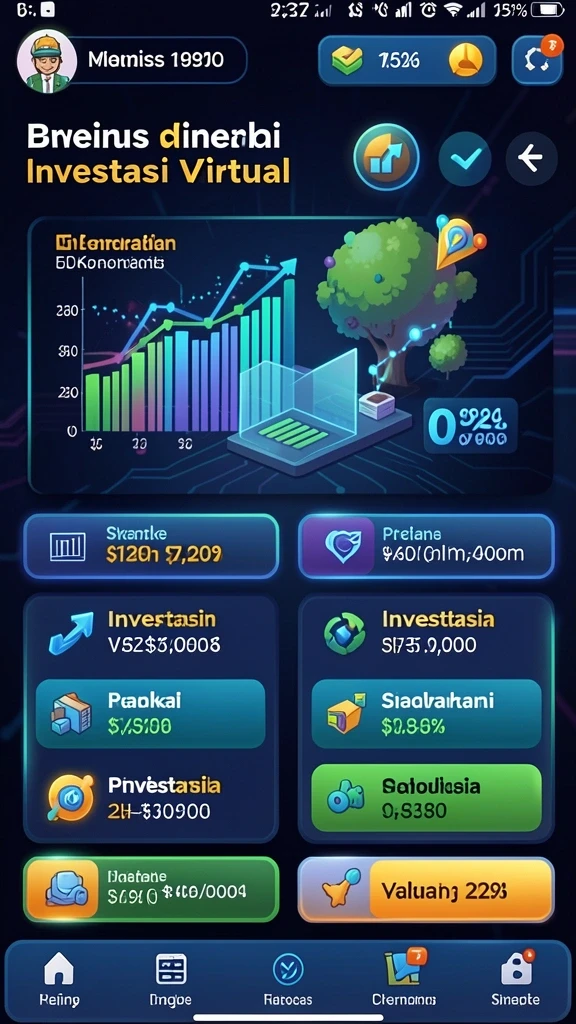This screenshot has height=1024, width=576.
Task: Go back with the left arrow icon
Action: point(532,157)
